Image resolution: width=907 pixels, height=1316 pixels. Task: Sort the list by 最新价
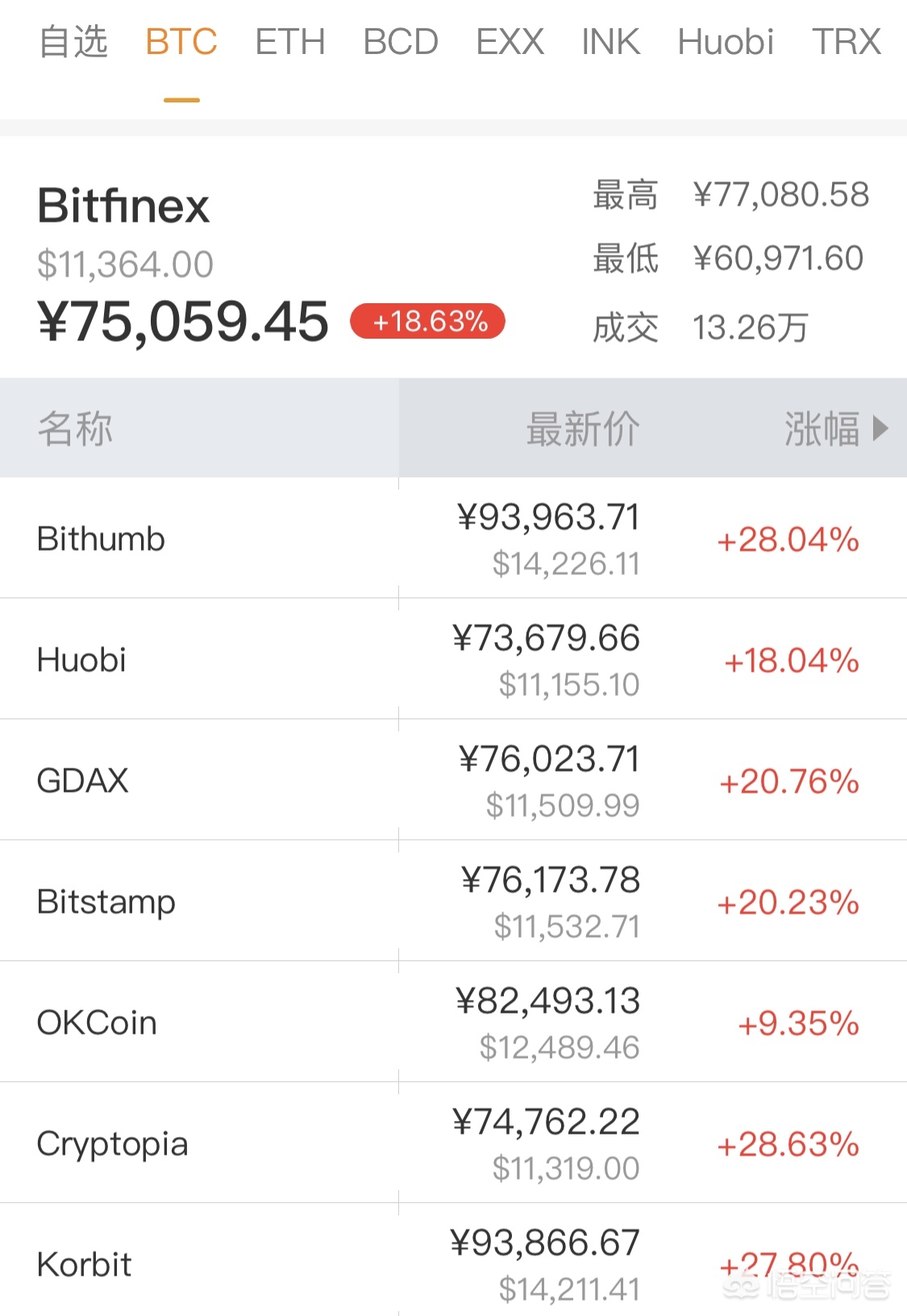point(582,428)
